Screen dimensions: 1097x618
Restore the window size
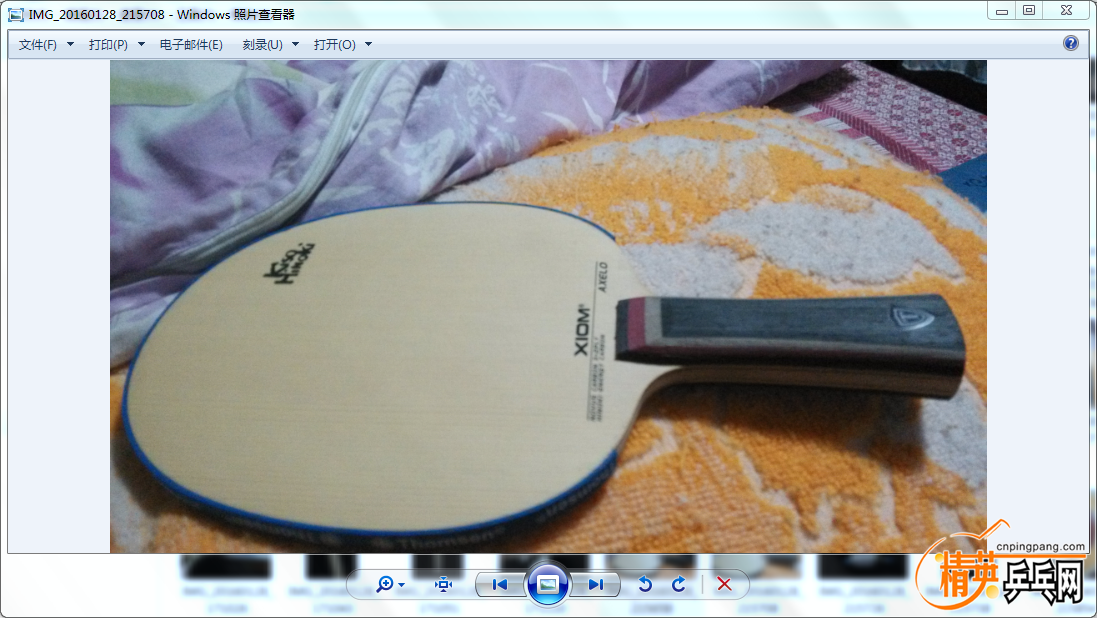pyautogui.click(x=1028, y=10)
